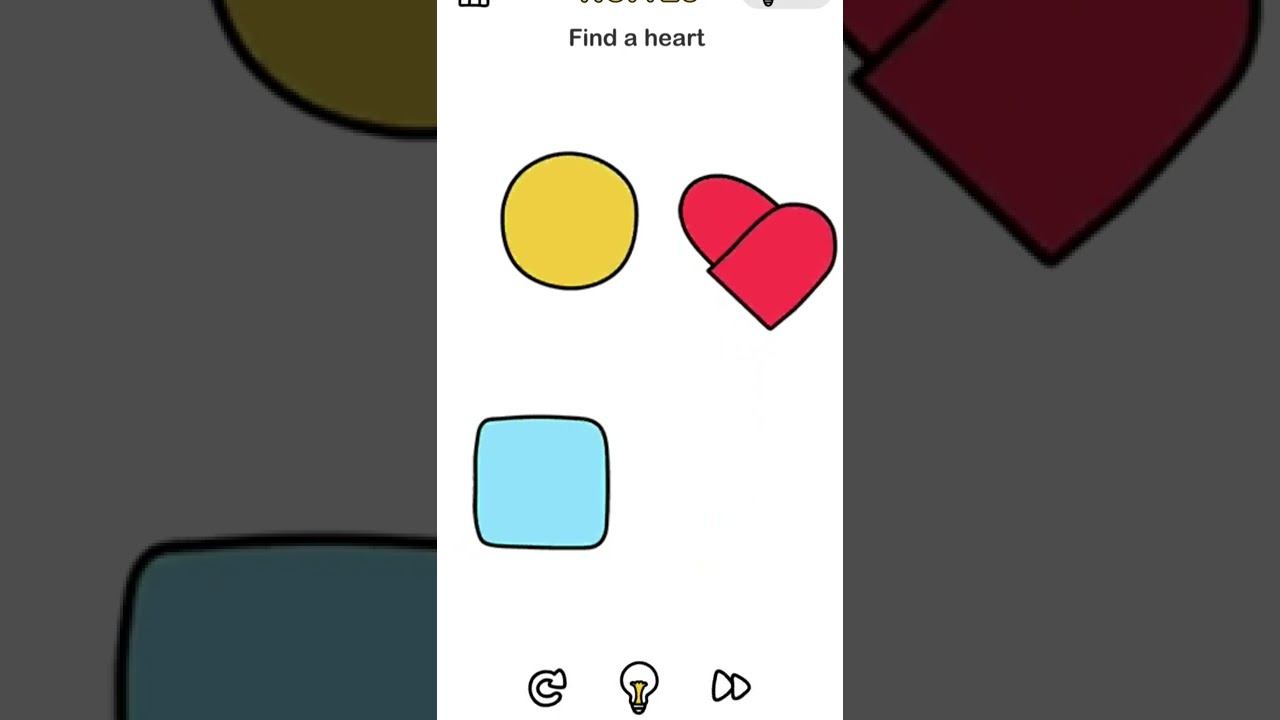Image resolution: width=1280 pixels, height=720 pixels.
Task: Open the levels menu icon
Action: click(x=473, y=3)
